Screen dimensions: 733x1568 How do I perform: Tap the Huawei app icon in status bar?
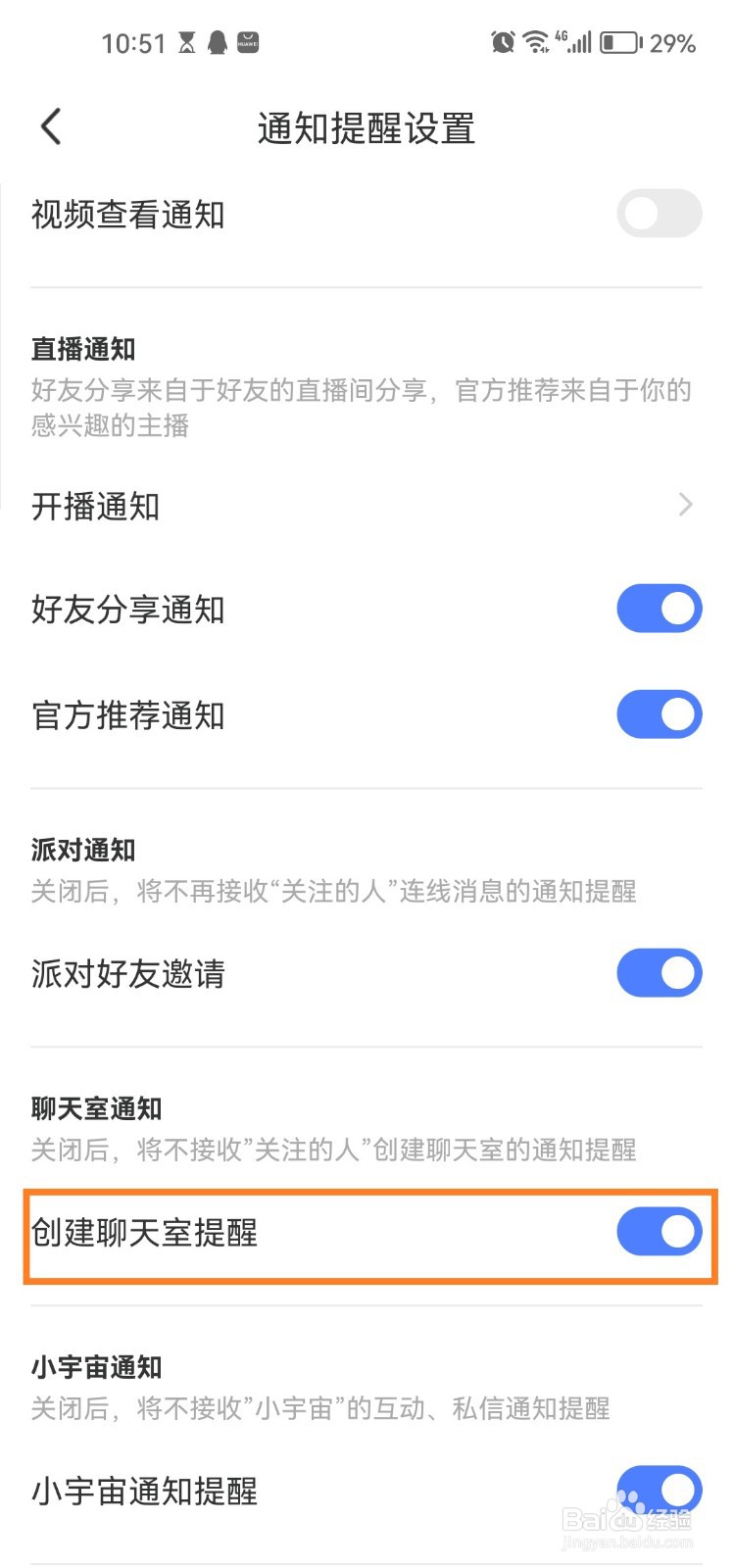coord(249,41)
